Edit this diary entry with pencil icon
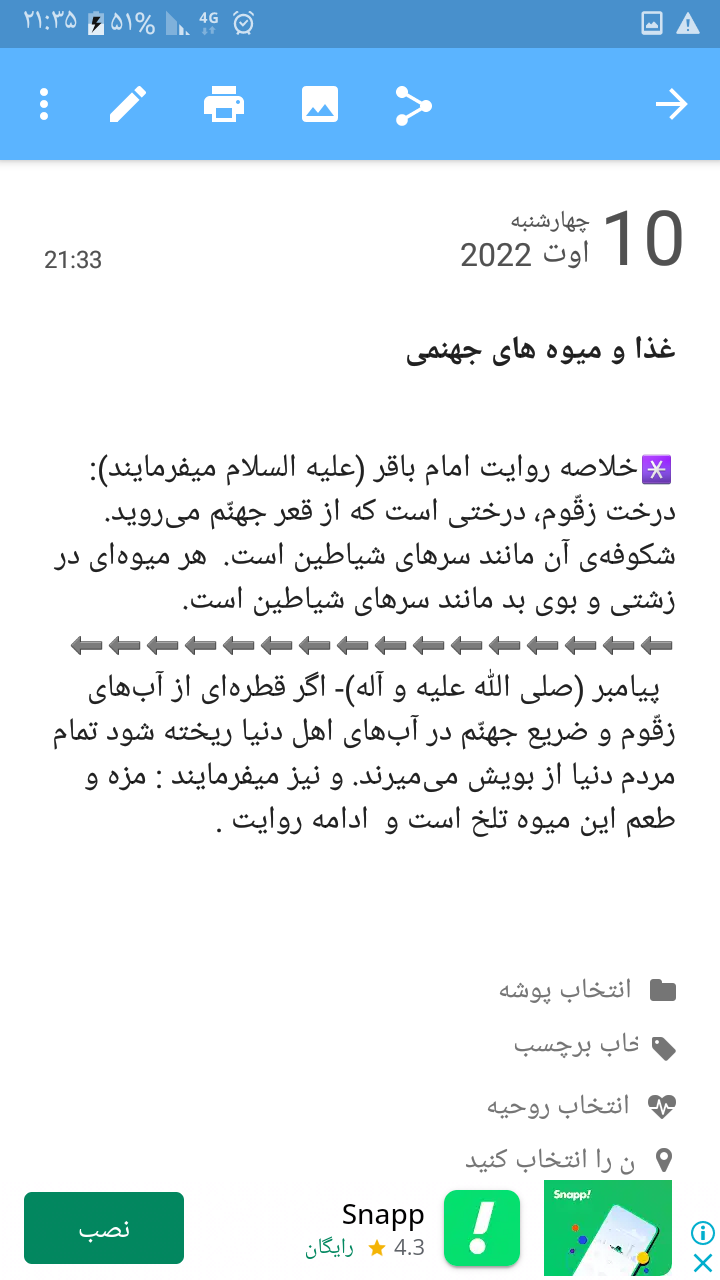The image size is (720, 1280). click(x=128, y=105)
